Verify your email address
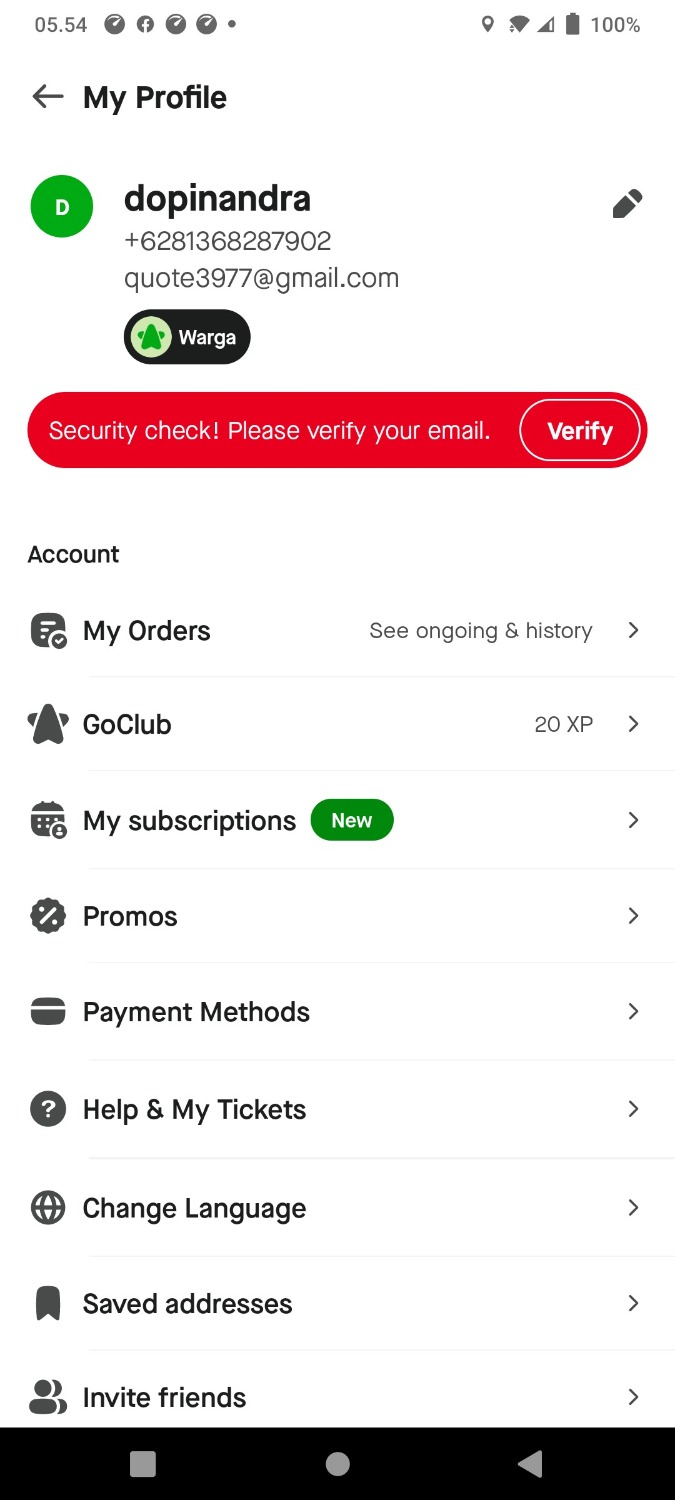 579,431
